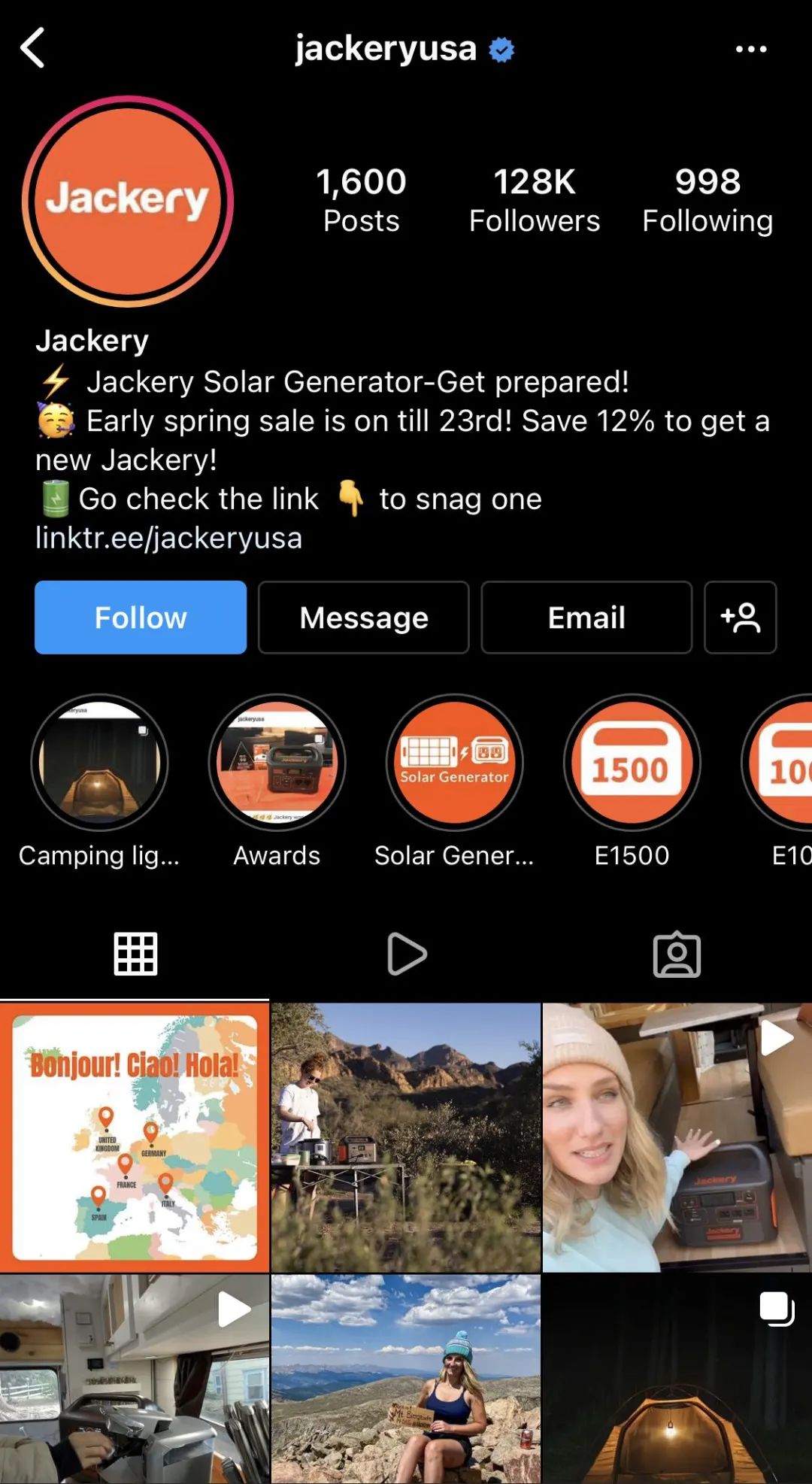
Task: View the Jackery profile picture story
Action: 128,201
